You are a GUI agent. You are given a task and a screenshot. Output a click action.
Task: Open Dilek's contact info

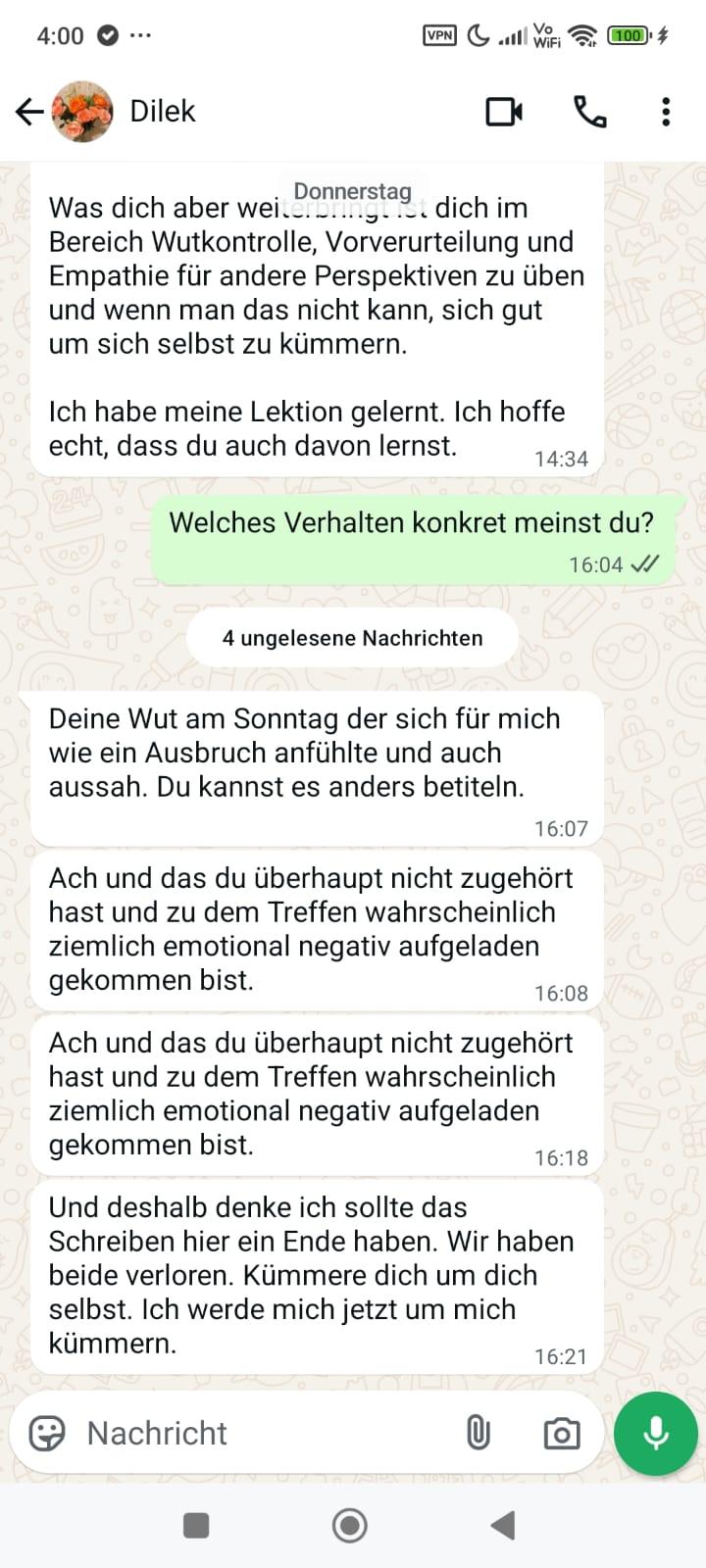[163, 112]
